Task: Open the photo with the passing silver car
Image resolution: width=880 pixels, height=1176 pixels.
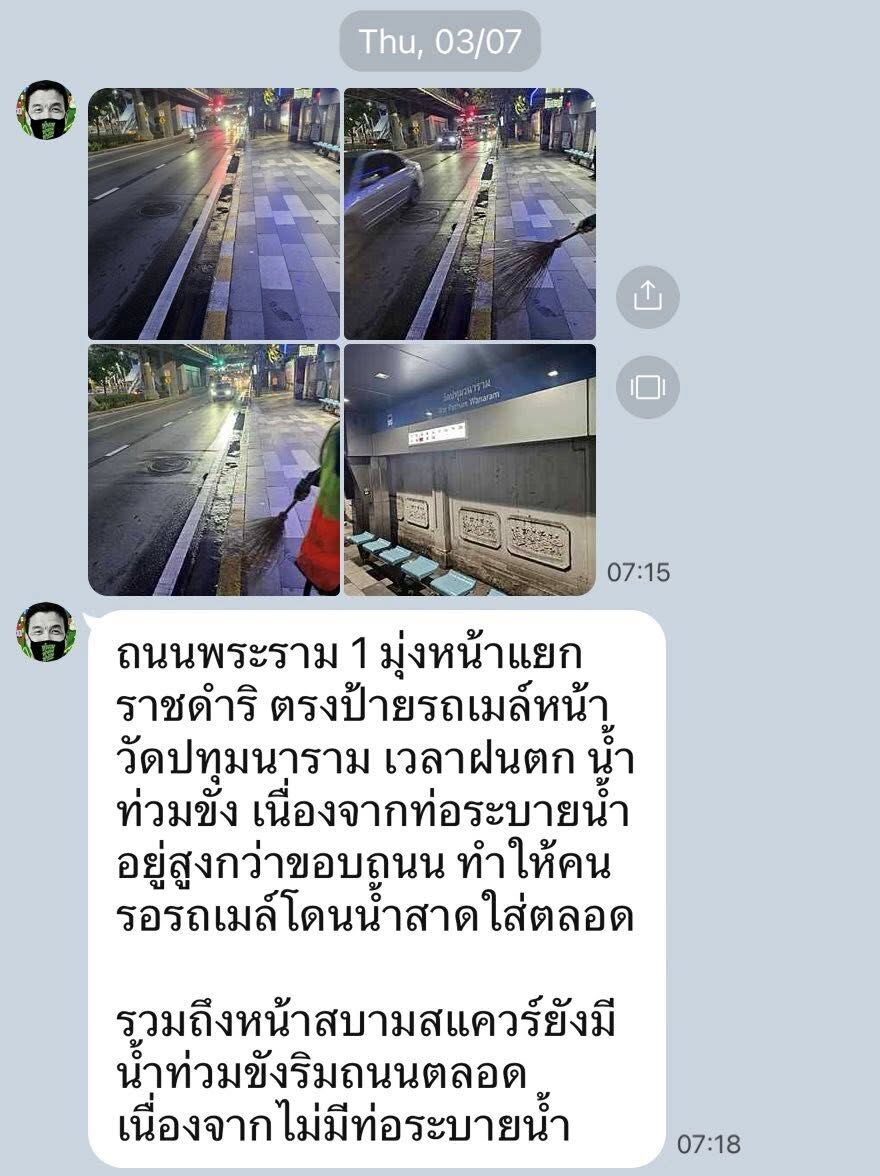Action: (469, 214)
